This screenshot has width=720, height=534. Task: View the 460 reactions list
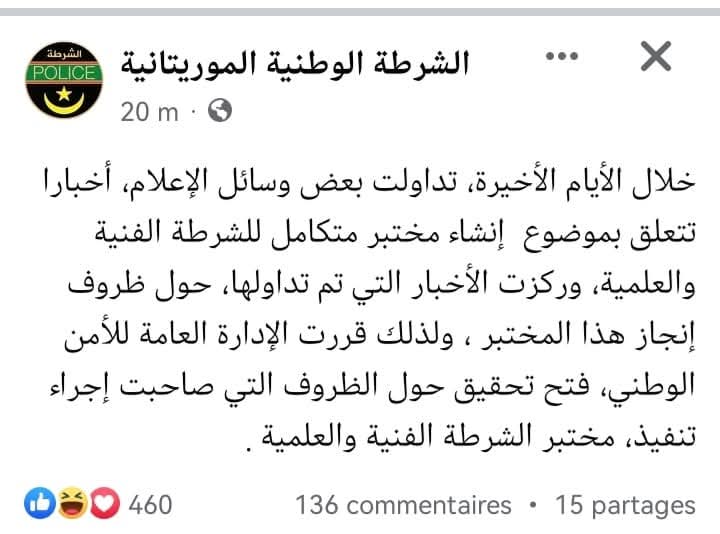(x=100, y=504)
